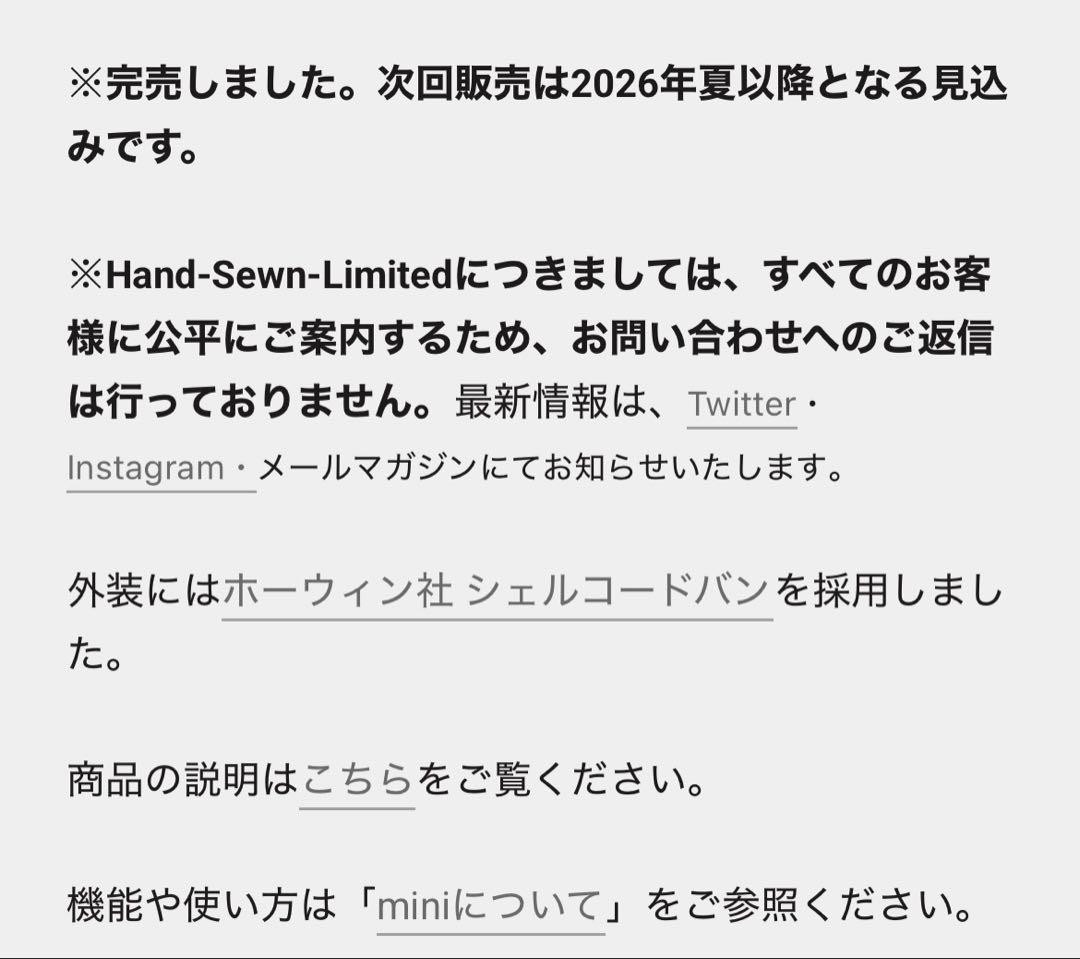Open the Instagram link

[x=146, y=468]
